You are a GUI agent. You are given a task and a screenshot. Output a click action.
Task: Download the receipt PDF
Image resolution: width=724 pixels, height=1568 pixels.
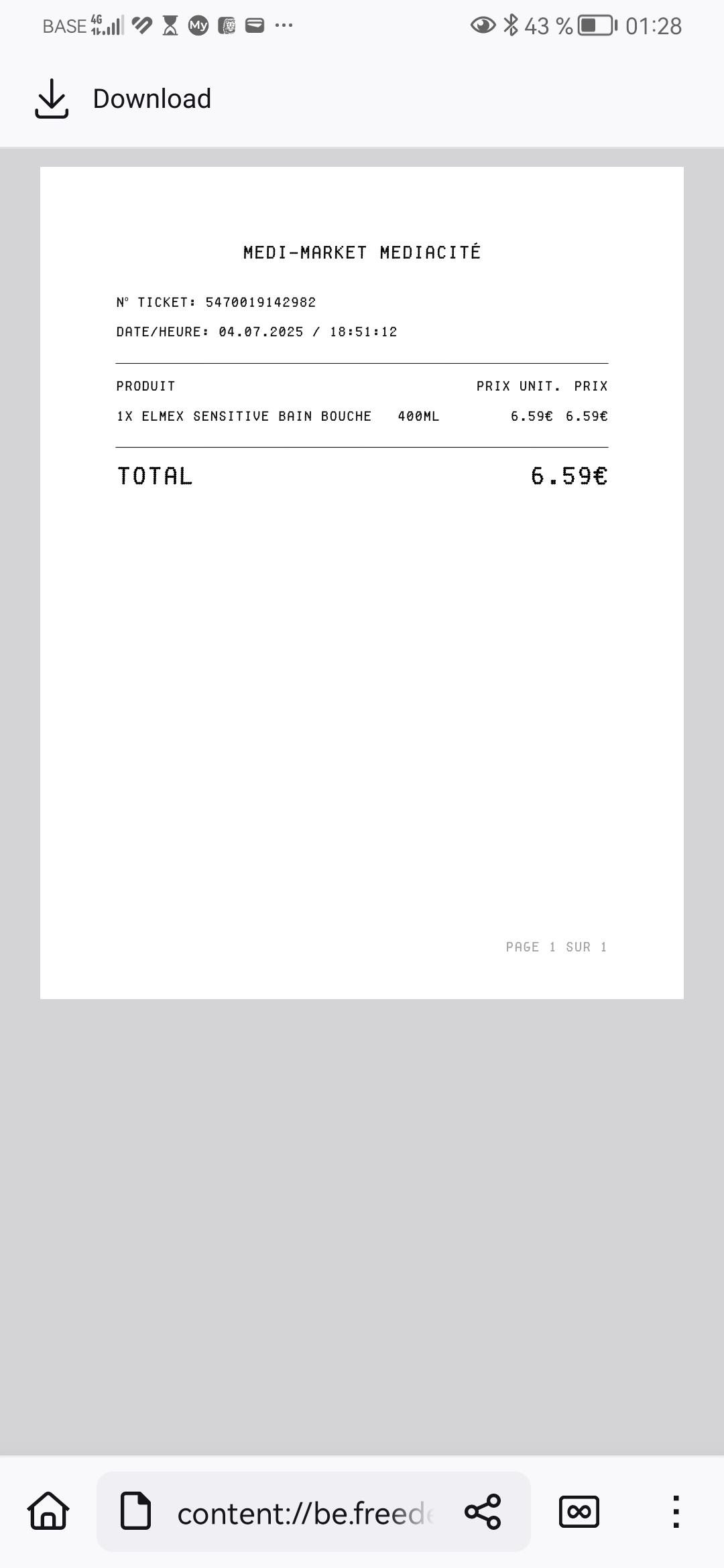[x=123, y=99]
